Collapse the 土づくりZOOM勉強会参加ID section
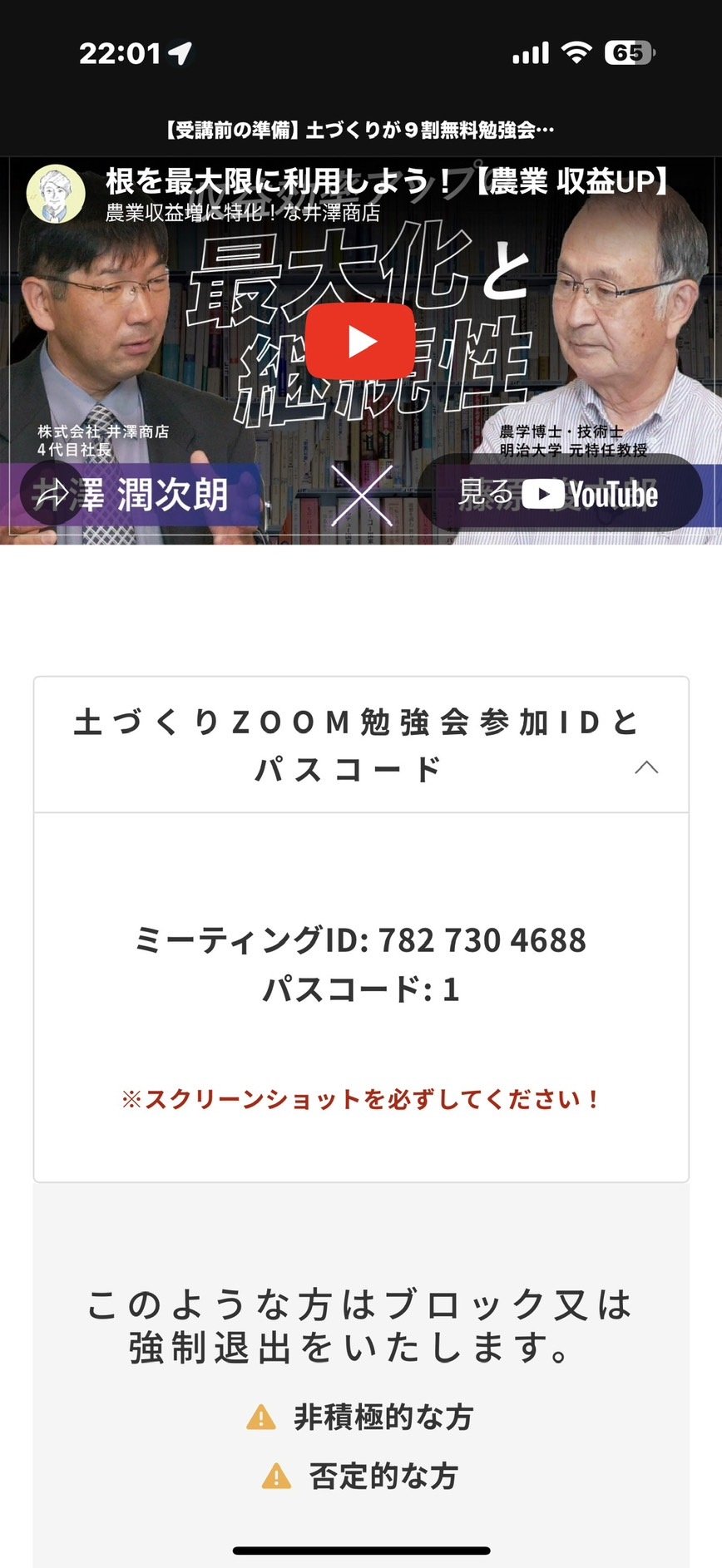This screenshot has height=1568, width=722. (x=361, y=745)
